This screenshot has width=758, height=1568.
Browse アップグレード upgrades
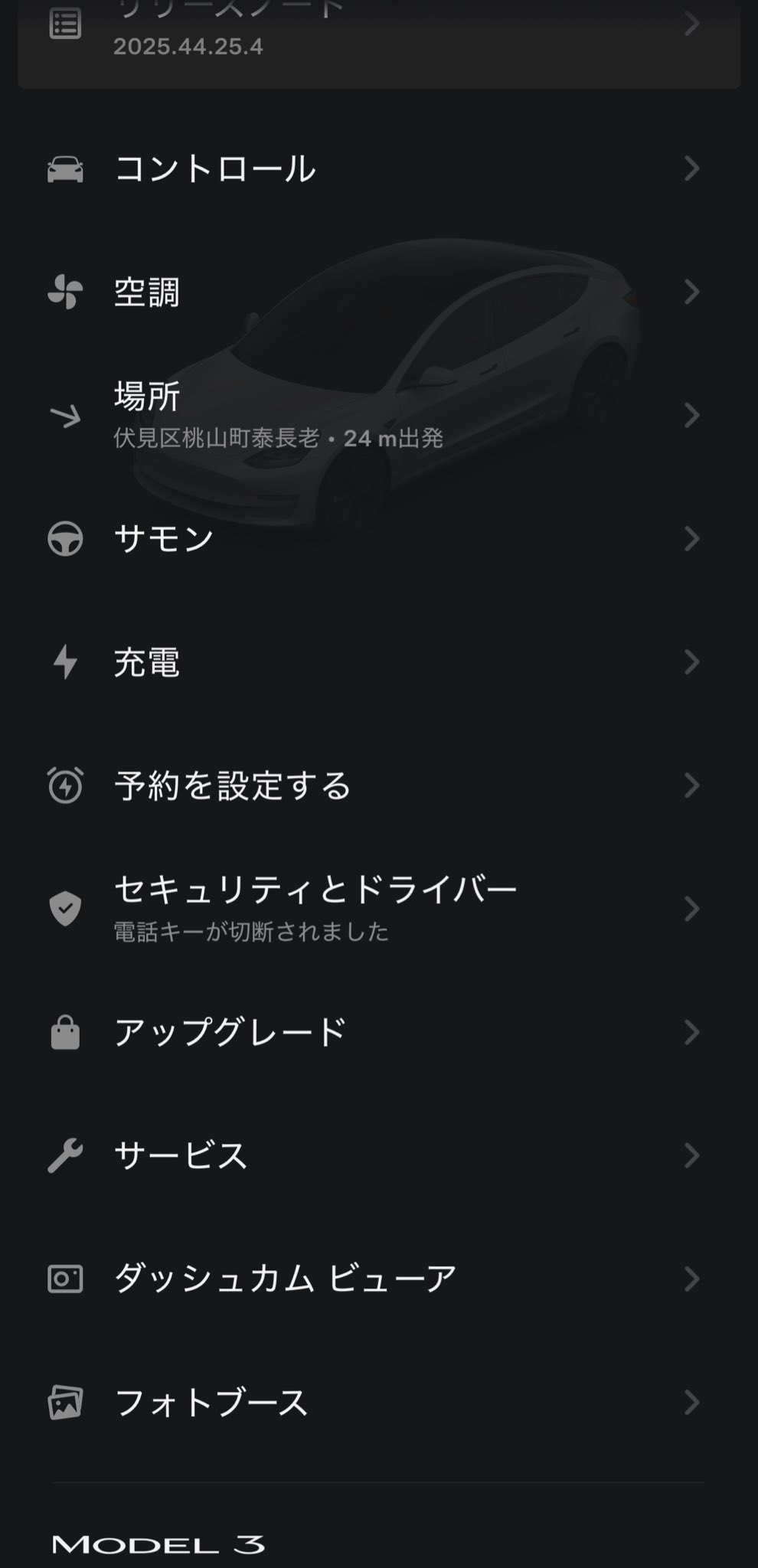coord(378,1032)
